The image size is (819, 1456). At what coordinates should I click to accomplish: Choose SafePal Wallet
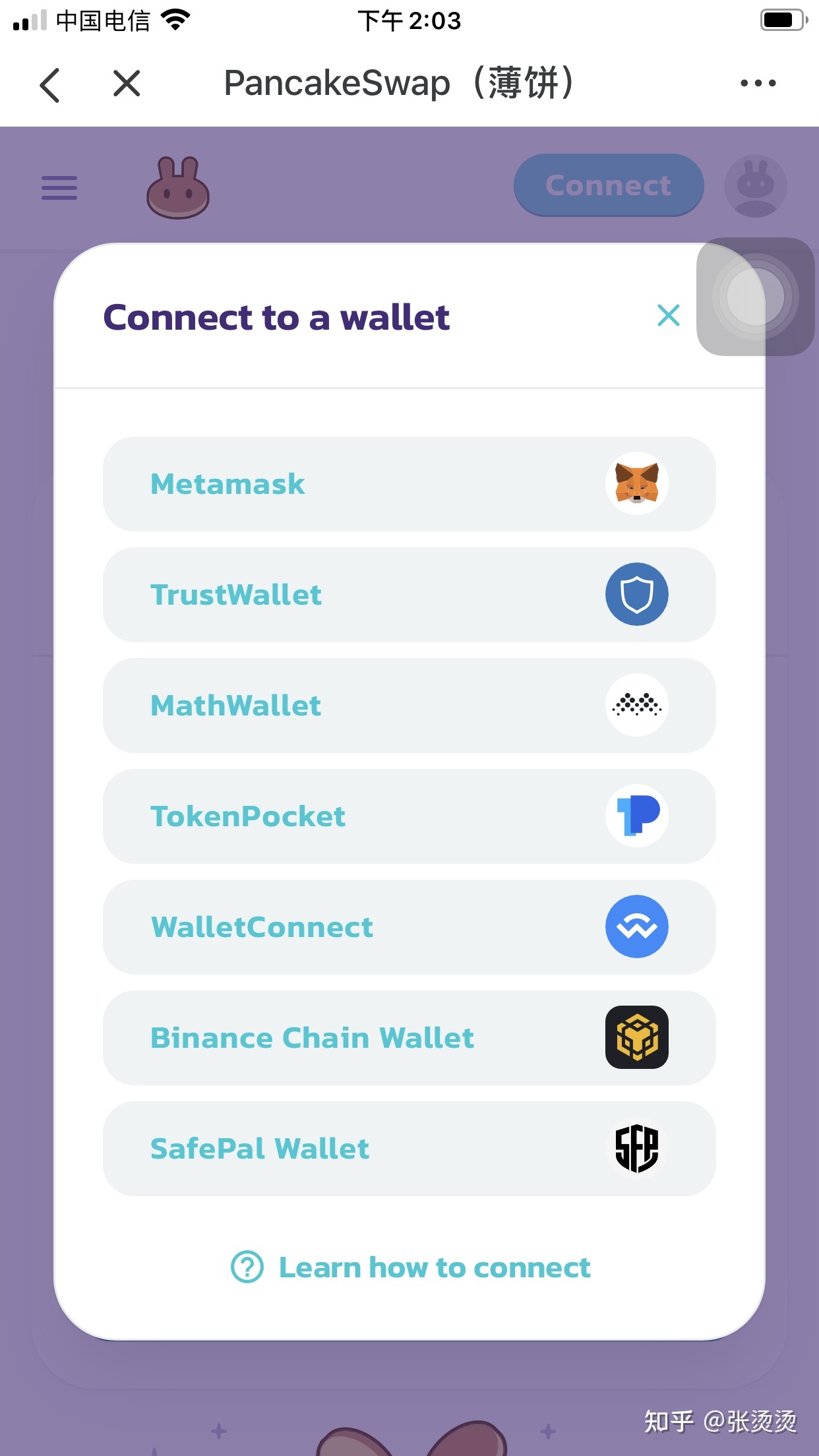click(x=409, y=1149)
